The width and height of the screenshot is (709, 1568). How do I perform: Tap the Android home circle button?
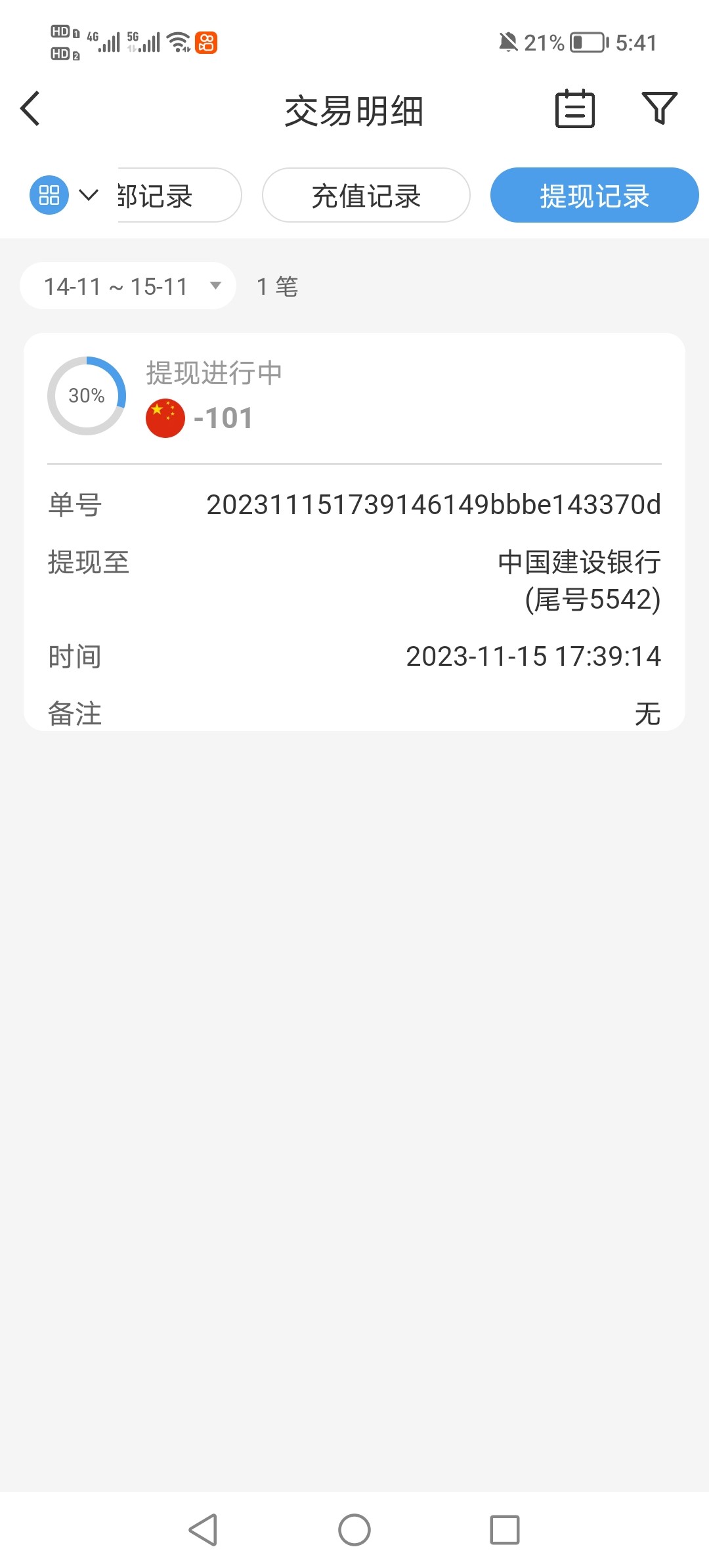[x=354, y=1530]
